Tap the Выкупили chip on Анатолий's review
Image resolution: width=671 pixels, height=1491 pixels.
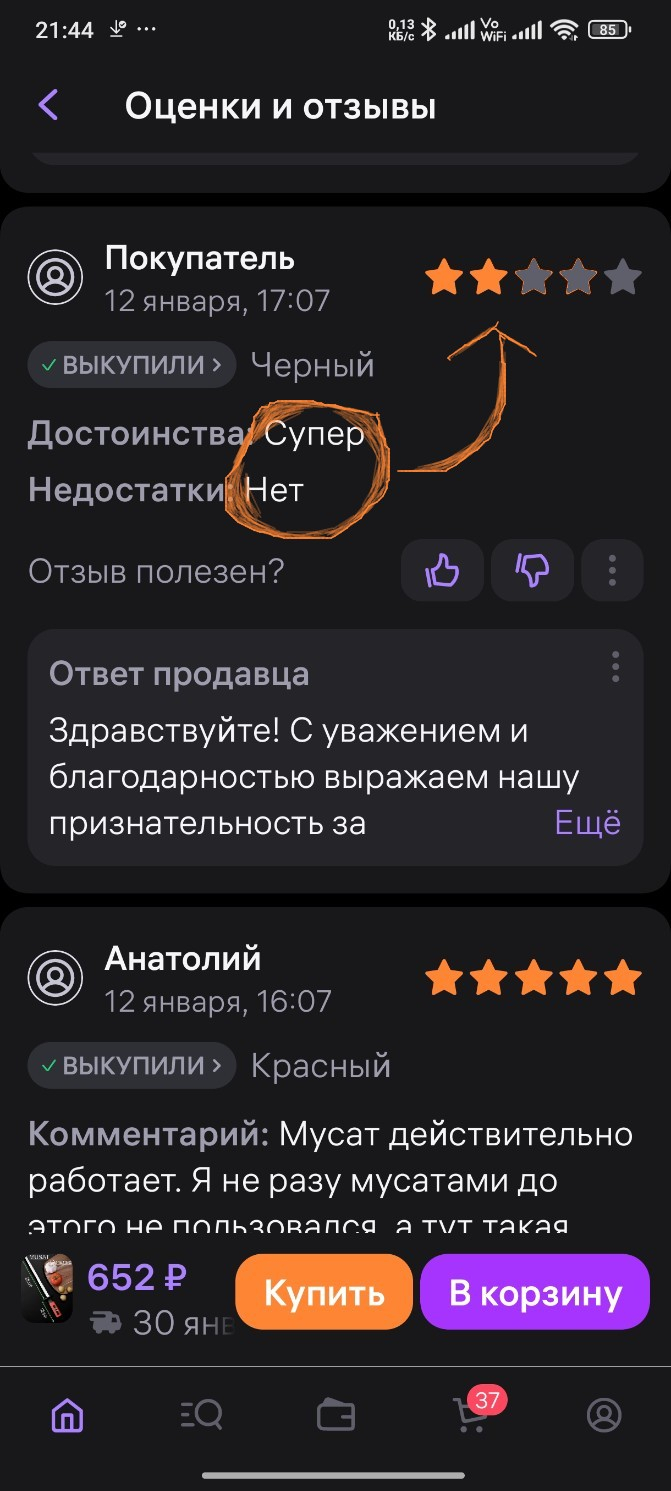pyautogui.click(x=131, y=1066)
